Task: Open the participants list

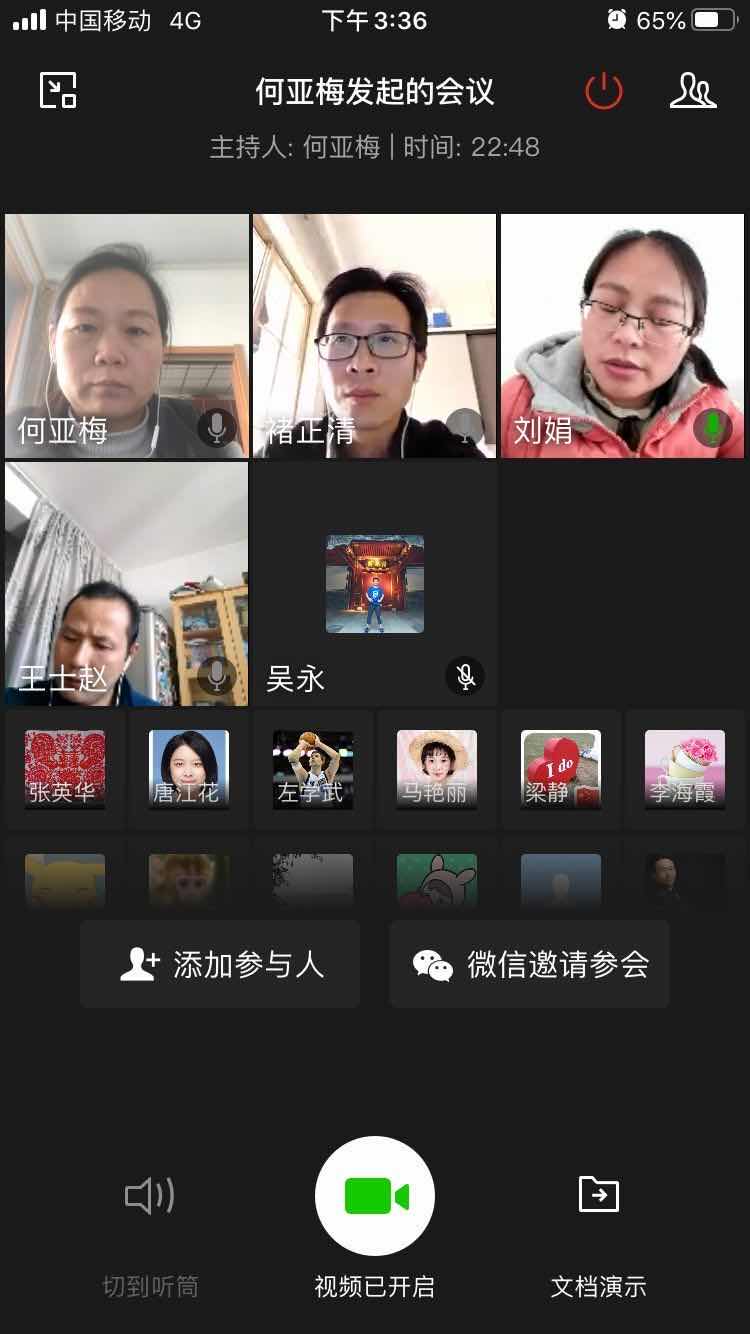Action: click(x=692, y=91)
